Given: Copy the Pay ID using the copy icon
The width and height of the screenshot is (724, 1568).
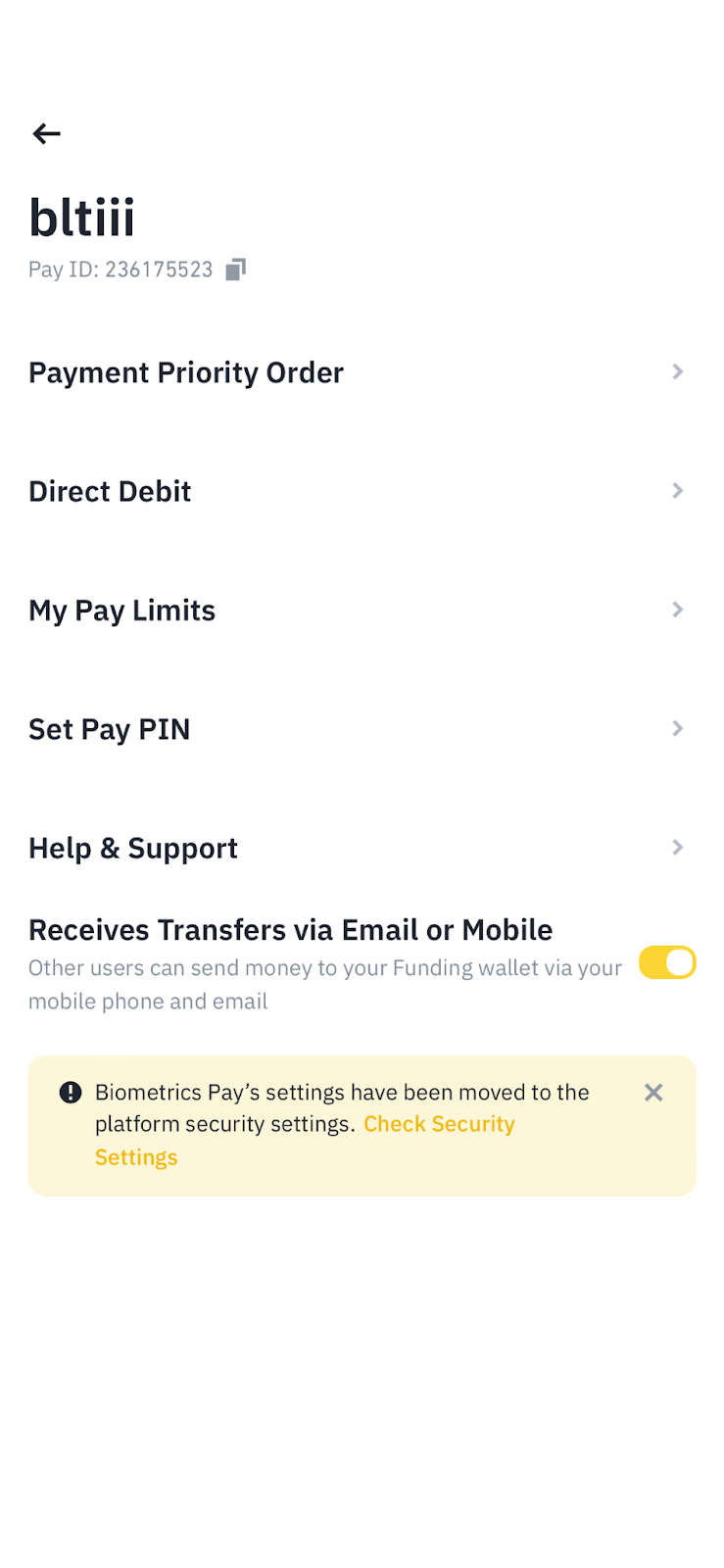Looking at the screenshot, I should pyautogui.click(x=234, y=269).
